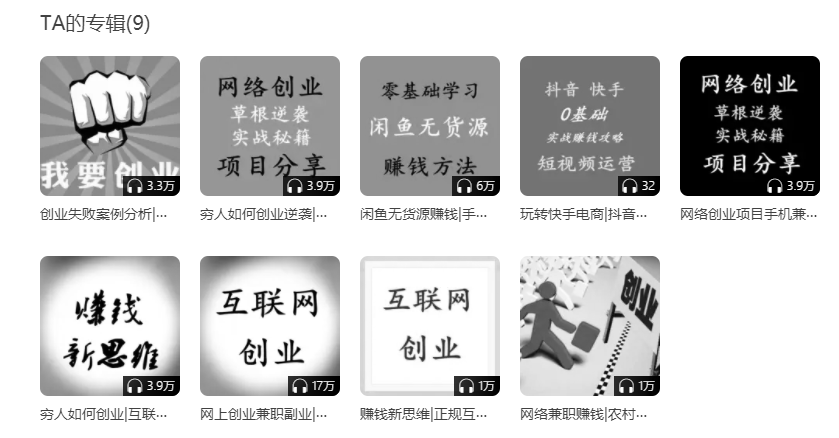This screenshot has height=438, width=839.
Task: Open the album 创业失败案例分析
Action: [x=110, y=126]
